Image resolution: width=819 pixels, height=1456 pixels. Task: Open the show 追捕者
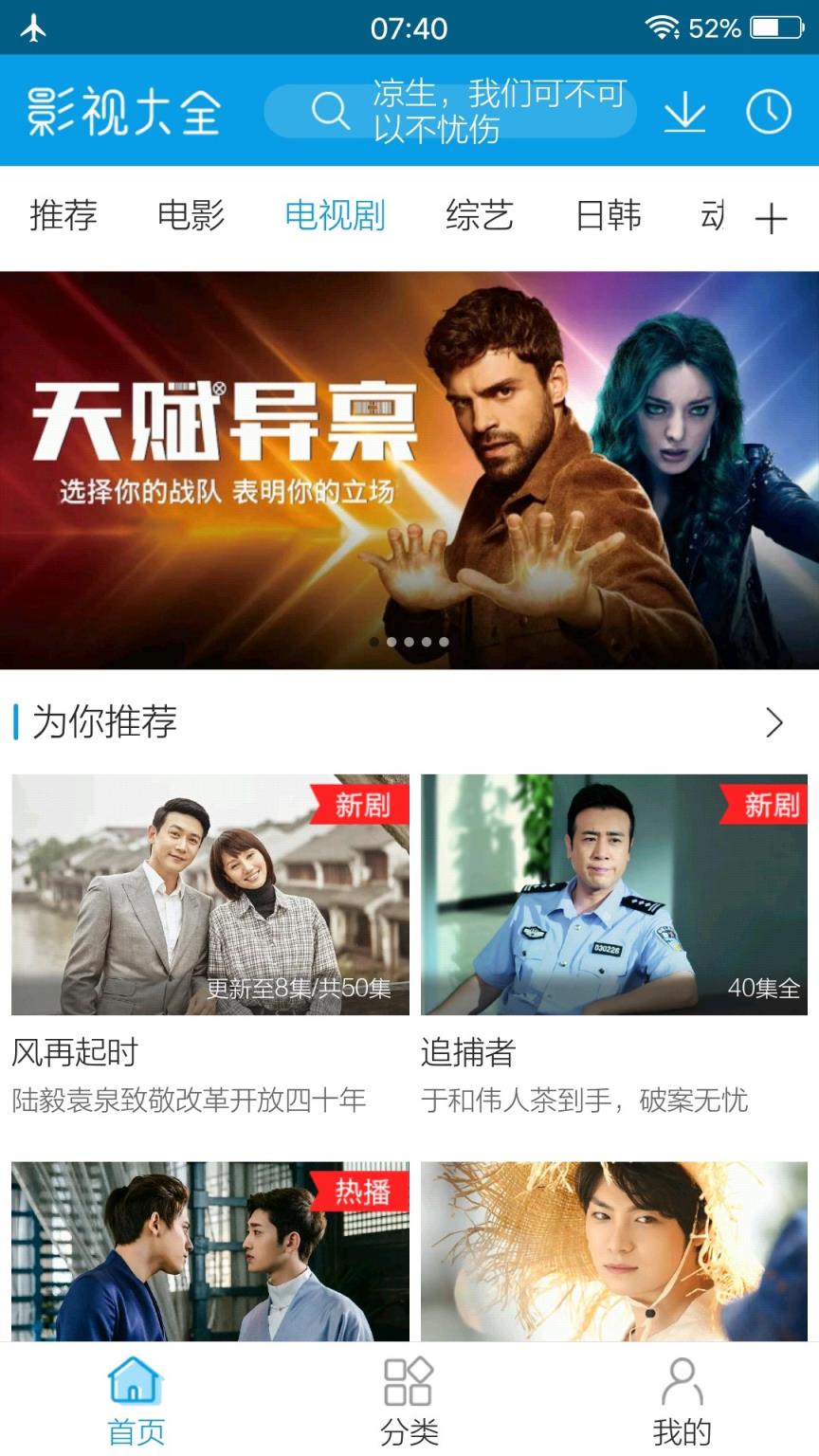pyautogui.click(x=614, y=895)
